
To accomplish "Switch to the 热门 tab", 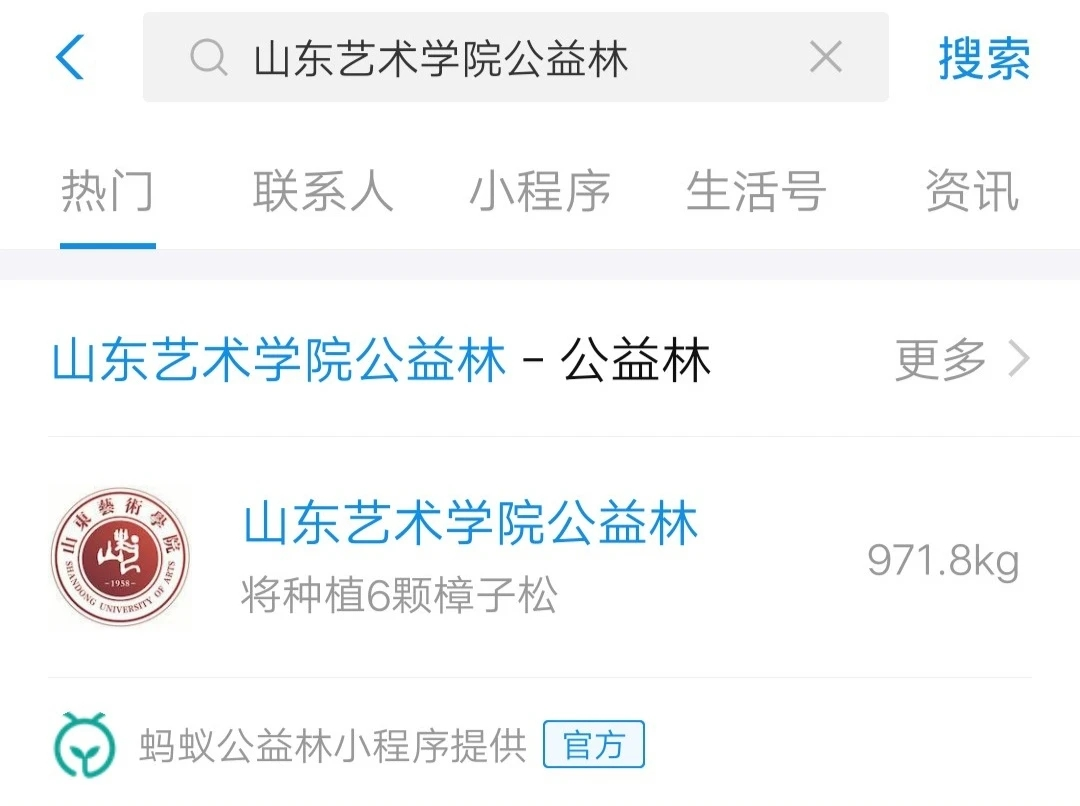I will click(x=107, y=191).
